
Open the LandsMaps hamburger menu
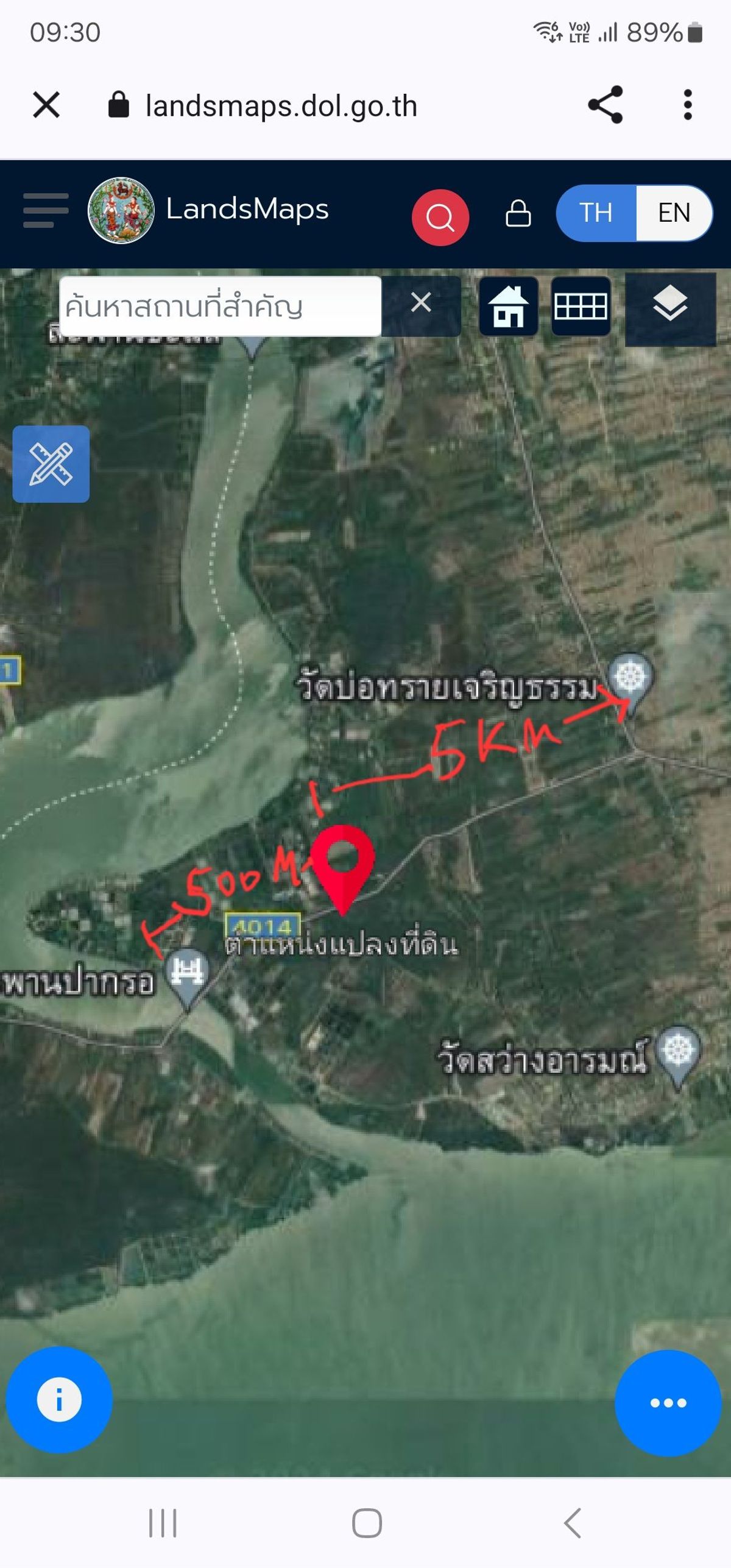click(46, 211)
